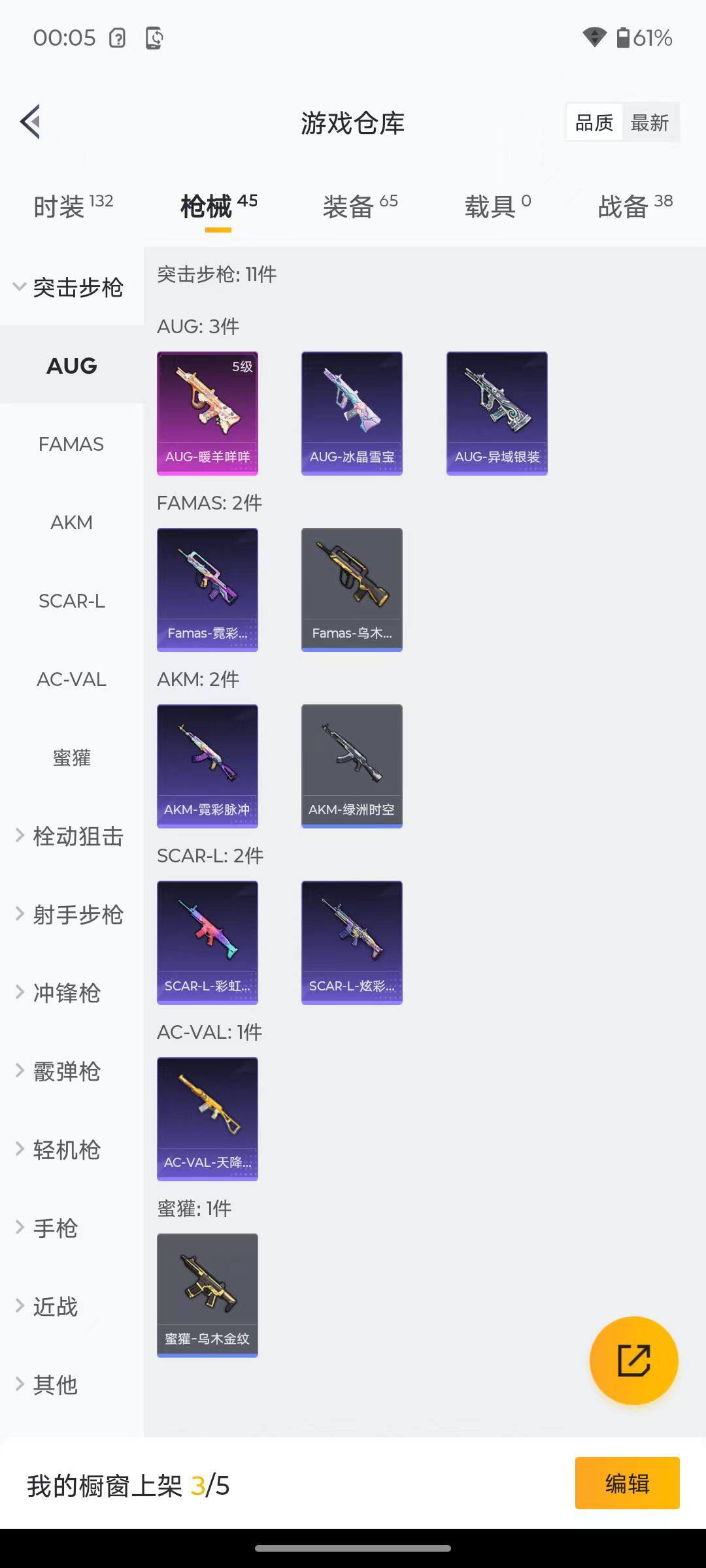The height and width of the screenshot is (1568, 706).
Task: Jump to SCAR-L in the side list
Action: click(x=71, y=601)
